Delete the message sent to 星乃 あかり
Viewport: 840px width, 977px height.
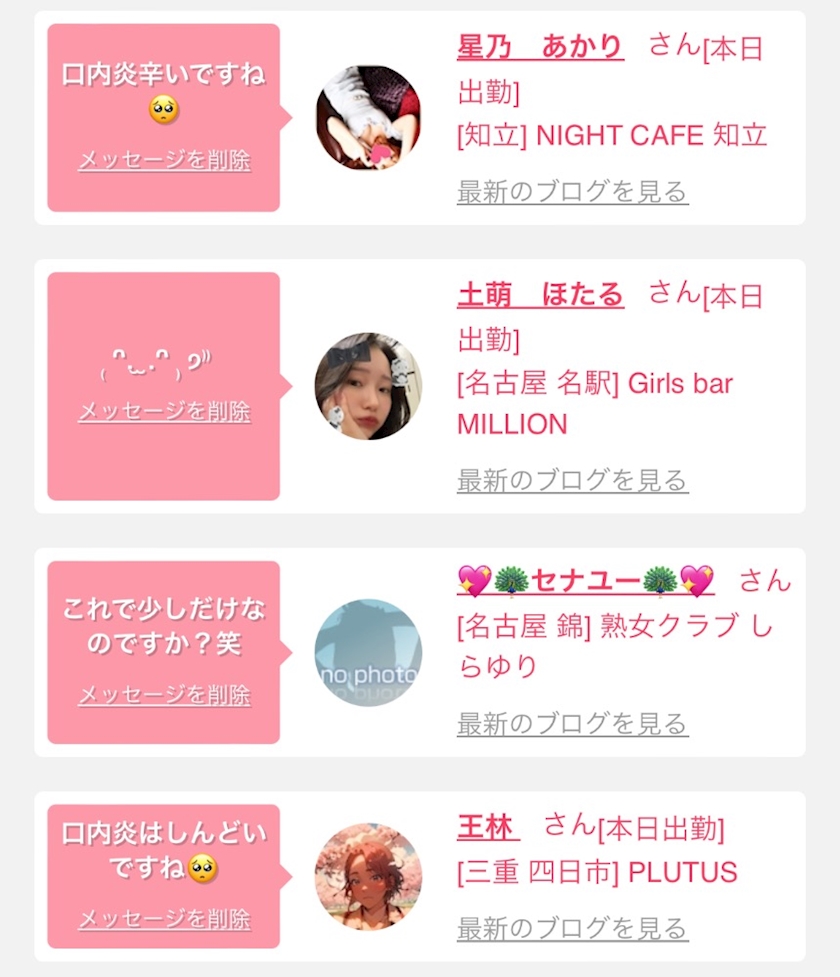point(165,160)
